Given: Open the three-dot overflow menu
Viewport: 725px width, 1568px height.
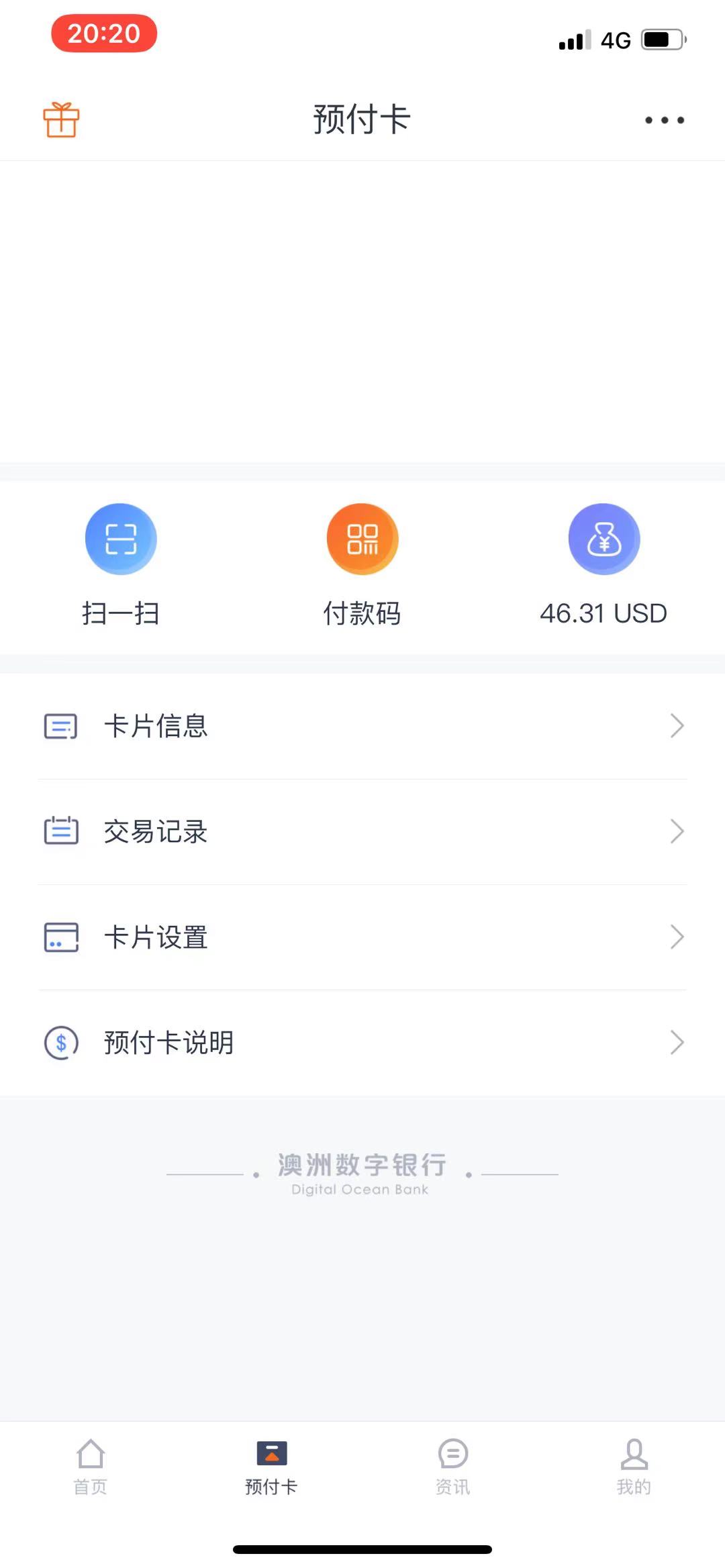Looking at the screenshot, I should pyautogui.click(x=664, y=120).
